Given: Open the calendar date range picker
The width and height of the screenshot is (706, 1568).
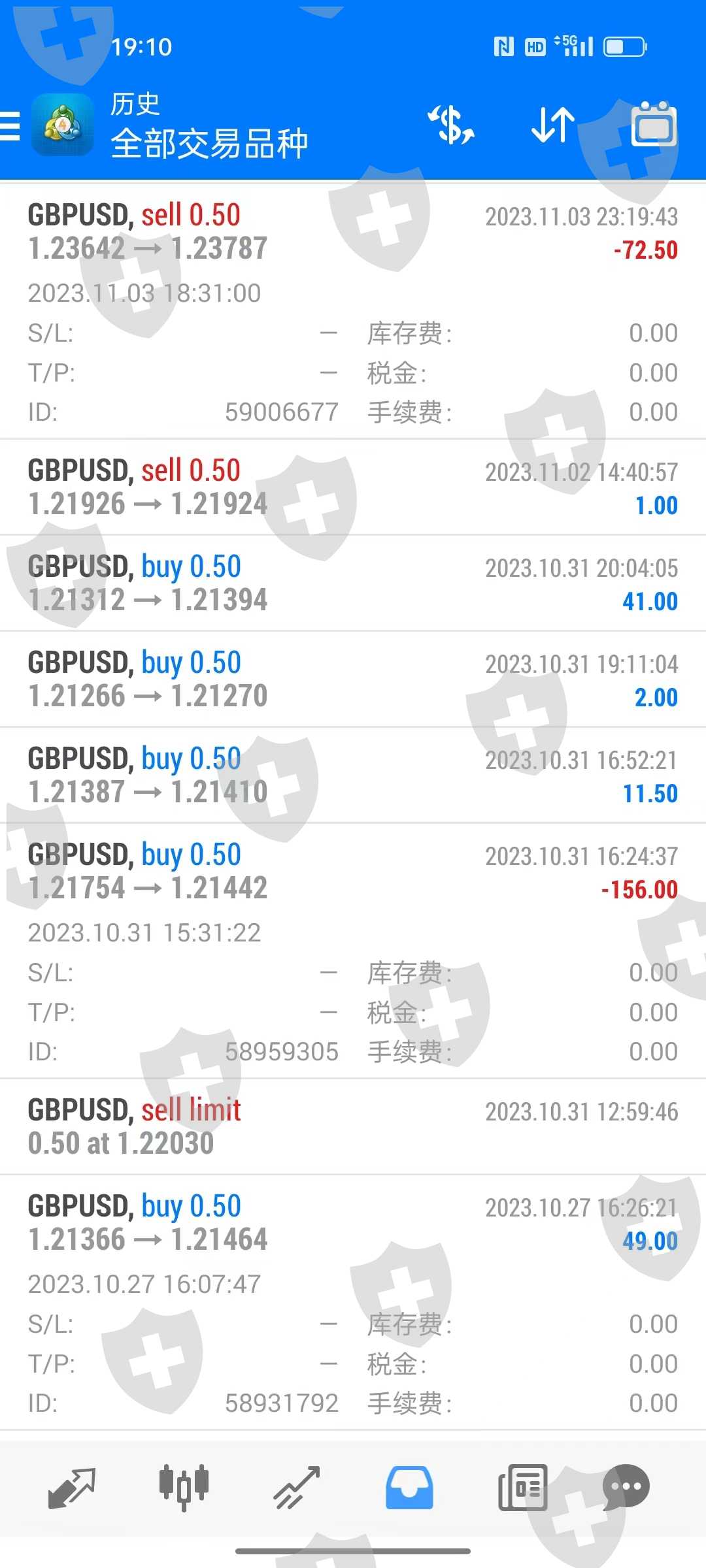Looking at the screenshot, I should [x=654, y=124].
